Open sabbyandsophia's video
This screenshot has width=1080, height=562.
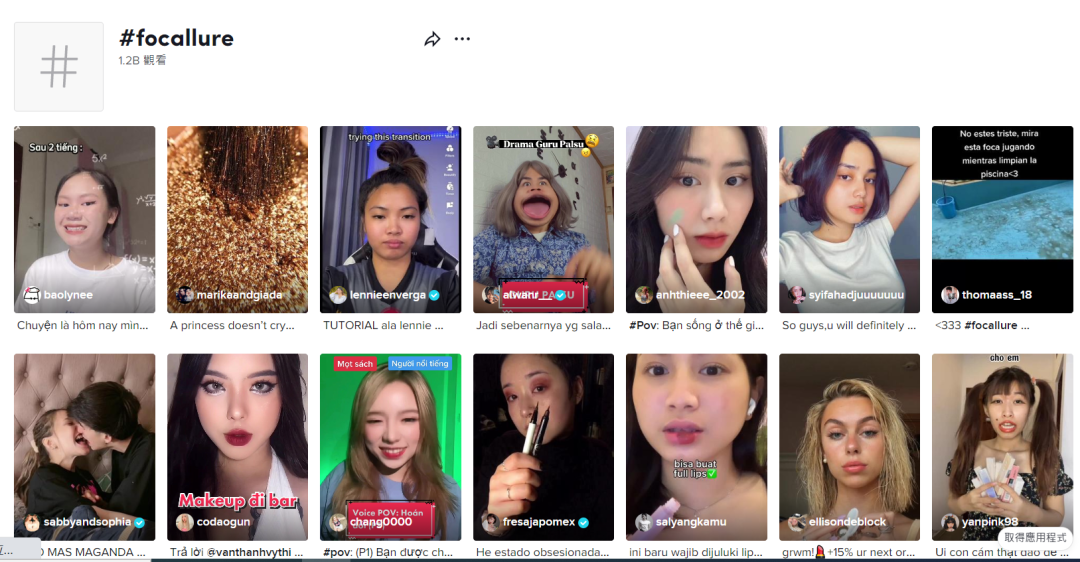click(84, 445)
